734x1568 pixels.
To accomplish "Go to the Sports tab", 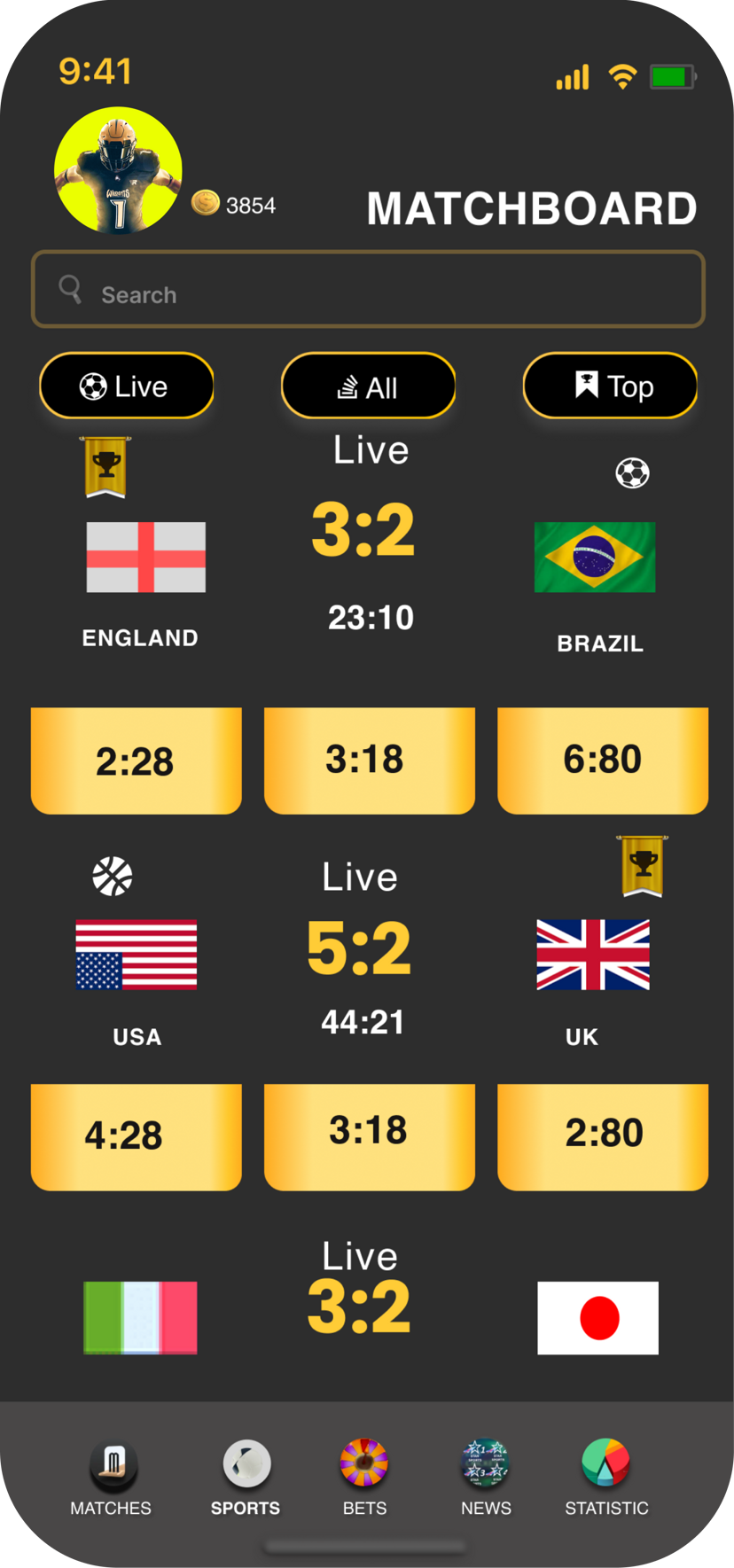I will (246, 1476).
